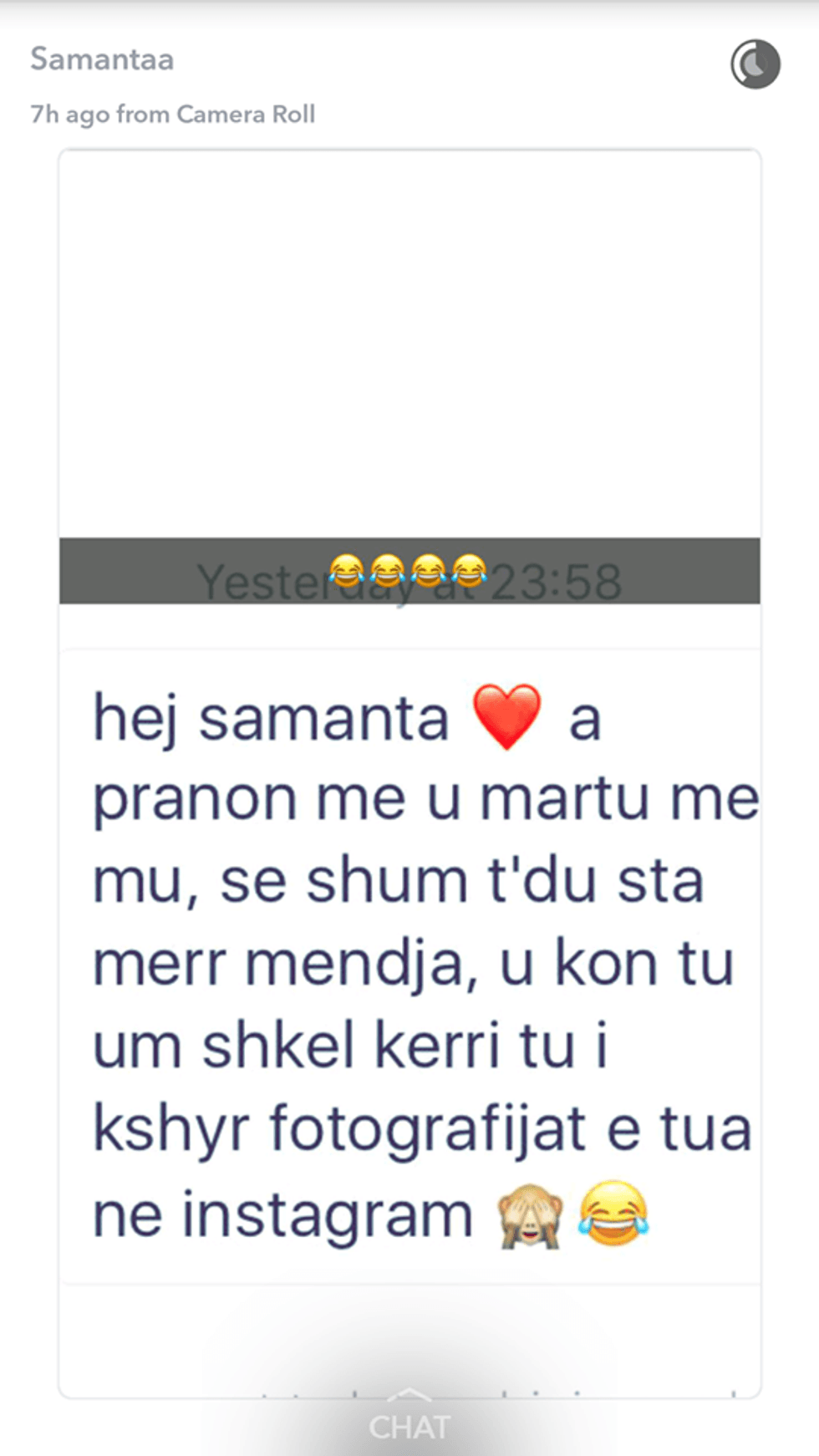The height and width of the screenshot is (1456, 819).
Task: Tap the blank area of the shared image
Action: (x=409, y=334)
